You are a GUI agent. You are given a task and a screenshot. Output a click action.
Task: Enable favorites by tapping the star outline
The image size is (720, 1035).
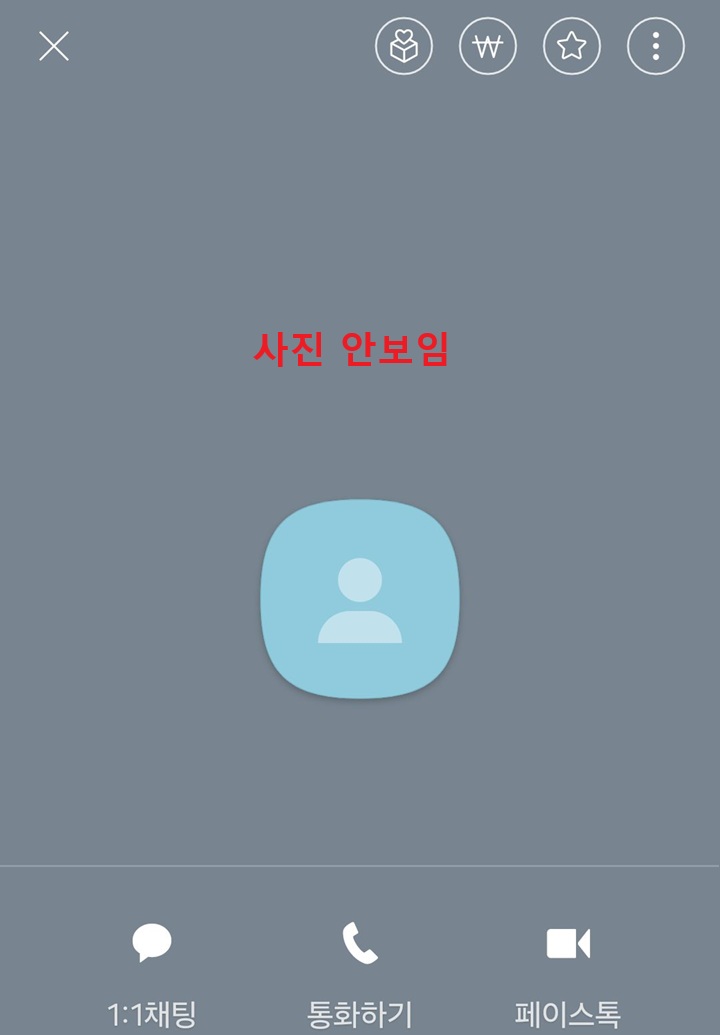pos(573,44)
